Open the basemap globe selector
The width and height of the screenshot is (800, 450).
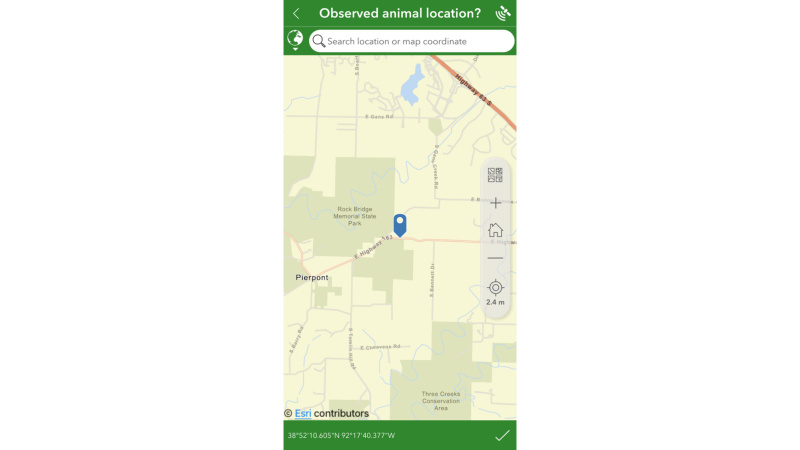coord(295,40)
